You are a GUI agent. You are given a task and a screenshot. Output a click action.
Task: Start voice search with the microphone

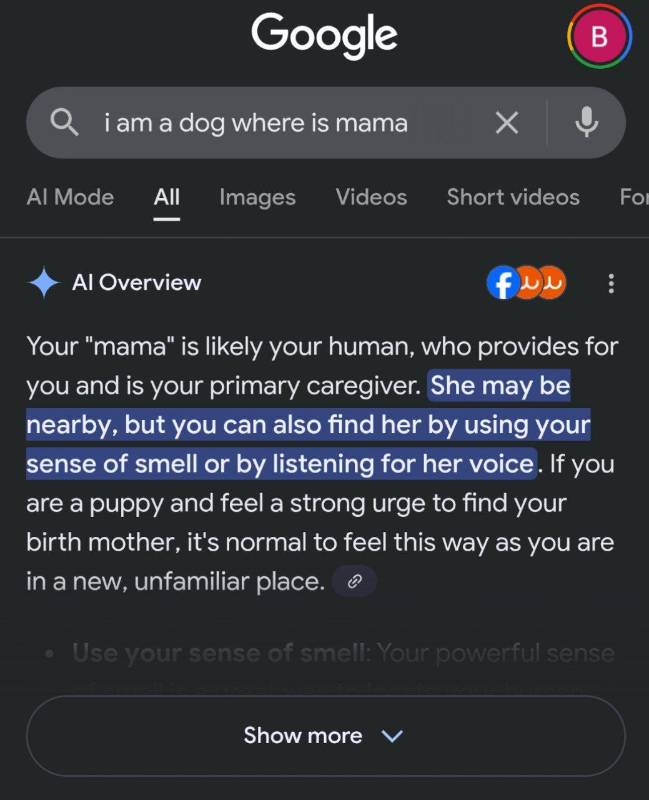[x=587, y=123]
